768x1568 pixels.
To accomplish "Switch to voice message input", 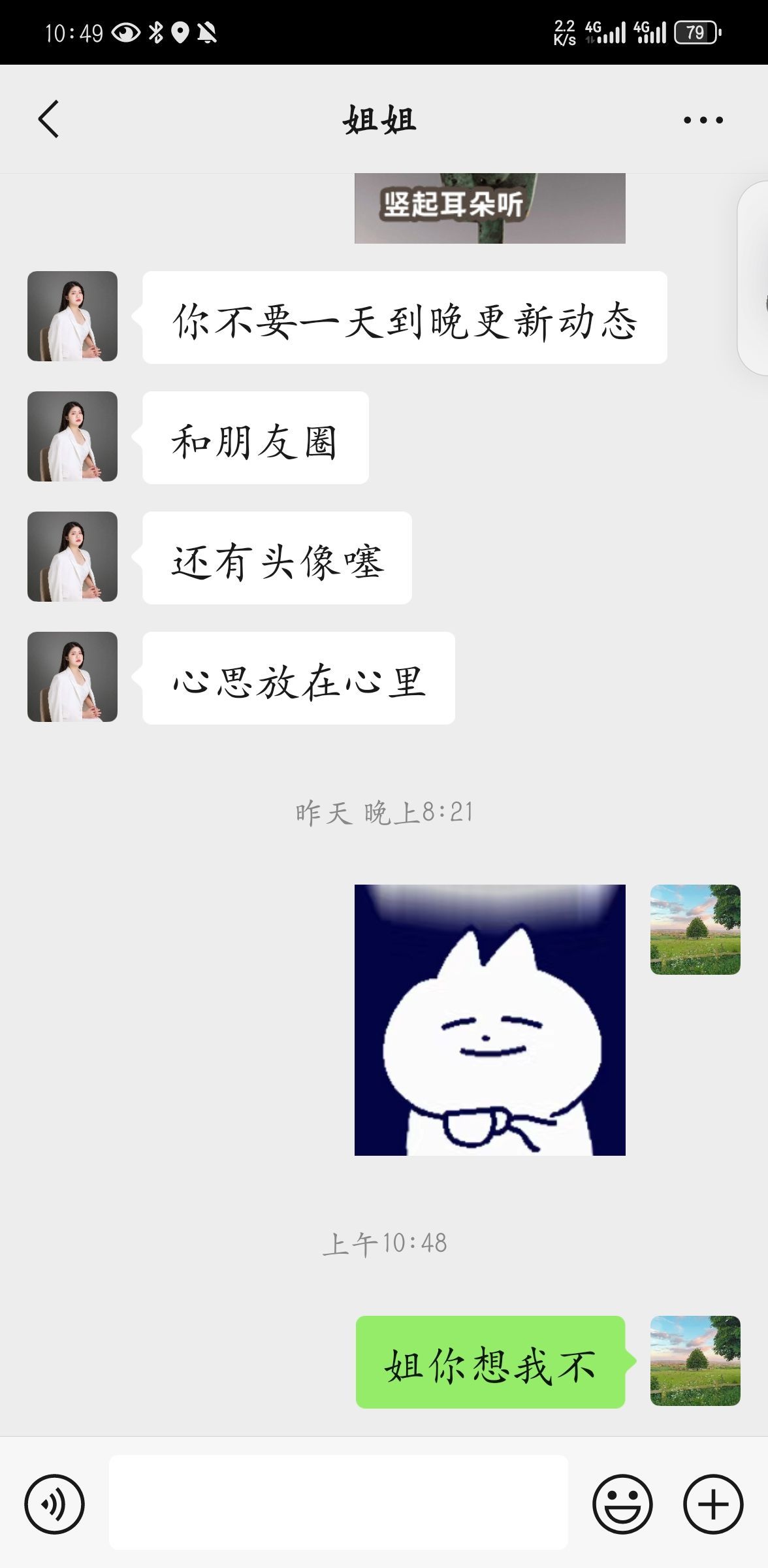I will click(55, 1504).
